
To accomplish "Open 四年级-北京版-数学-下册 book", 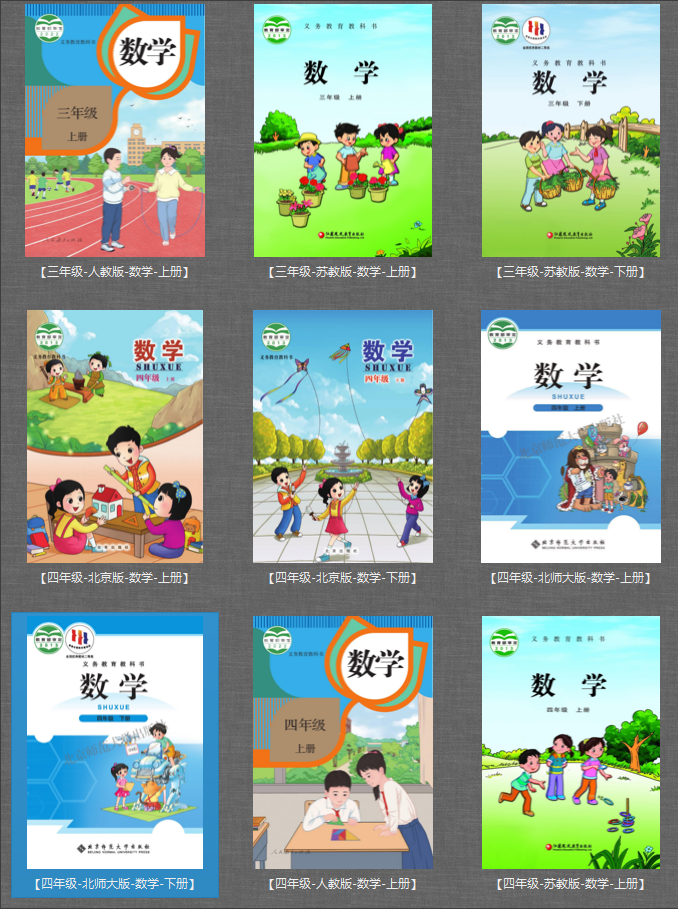I will [343, 436].
